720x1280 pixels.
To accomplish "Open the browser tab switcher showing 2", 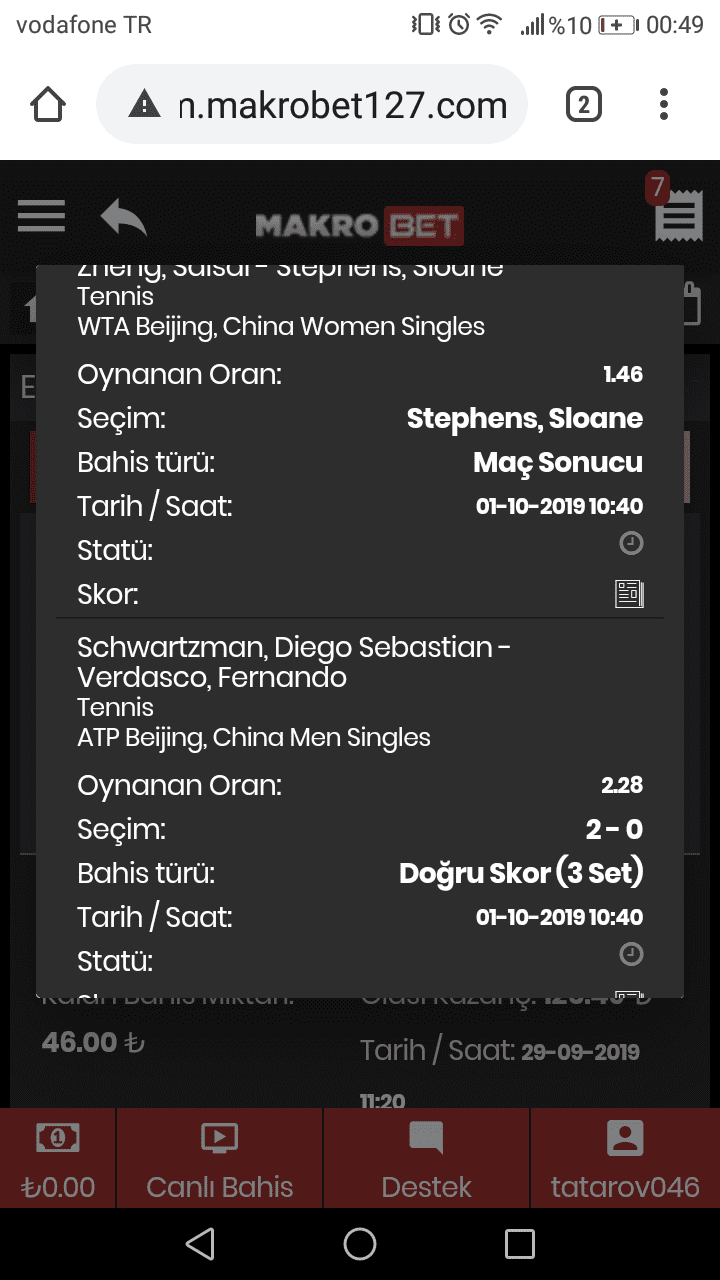I will coord(584,104).
